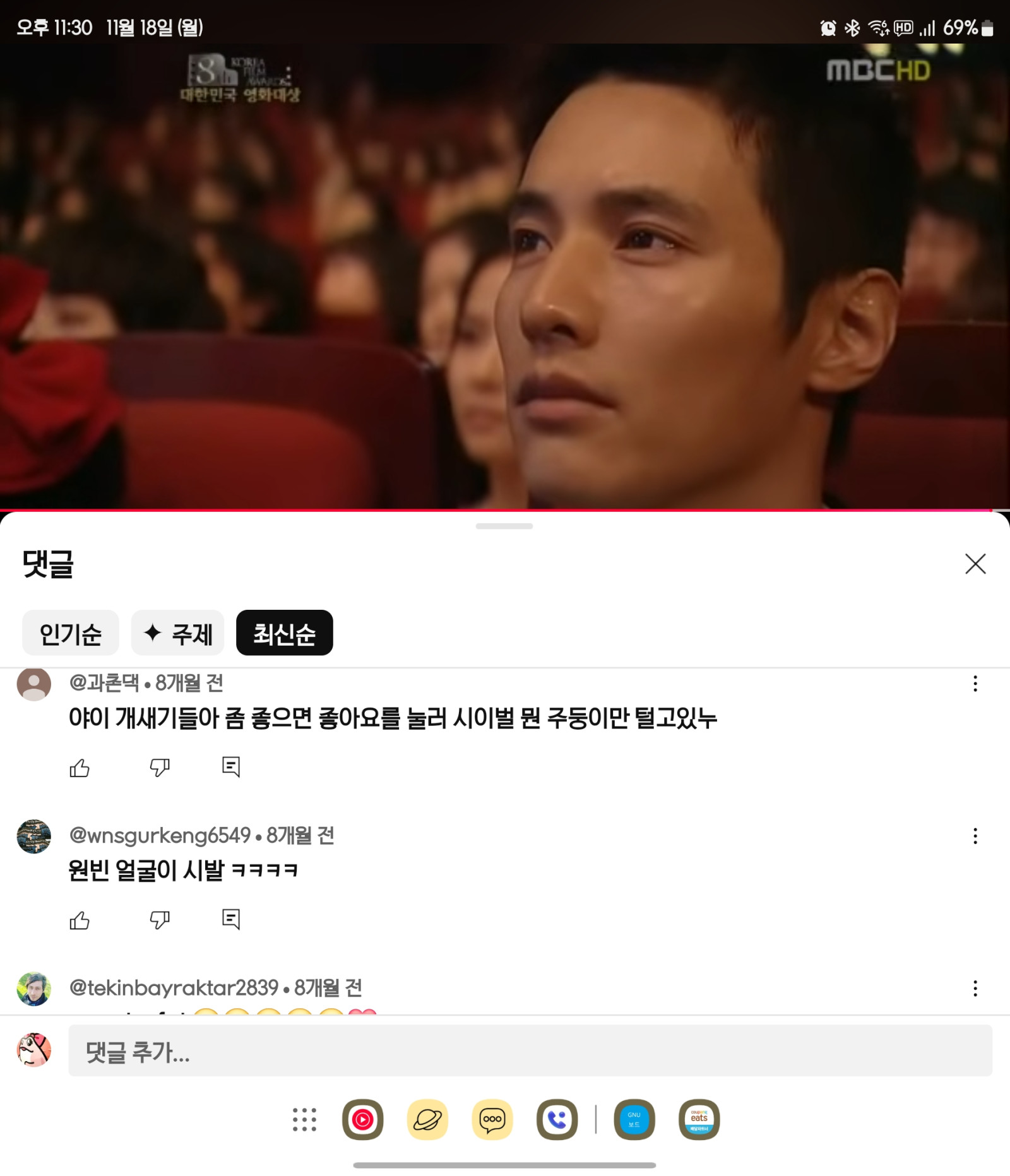Image resolution: width=1010 pixels, height=1176 pixels.
Task: Open options menu for @wnsgurkeng6549's comment
Action: coord(975,836)
